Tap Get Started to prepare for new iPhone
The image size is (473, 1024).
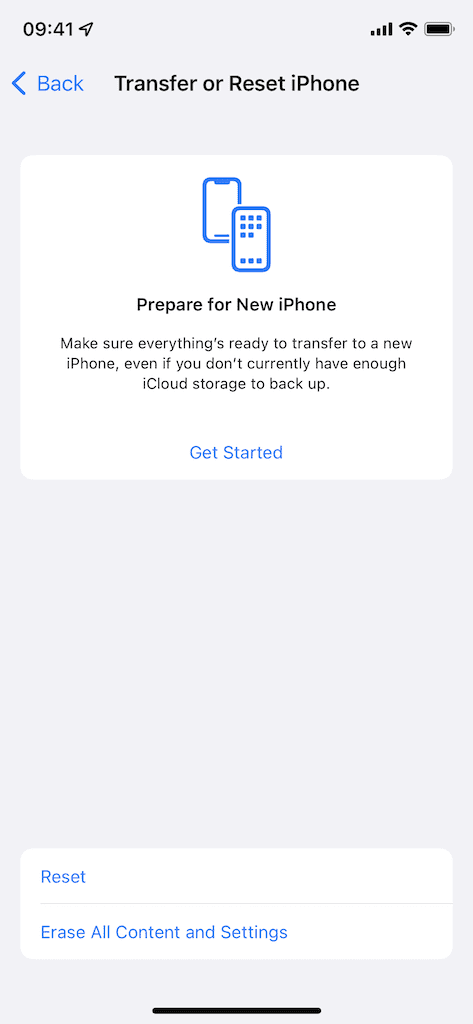[236, 452]
